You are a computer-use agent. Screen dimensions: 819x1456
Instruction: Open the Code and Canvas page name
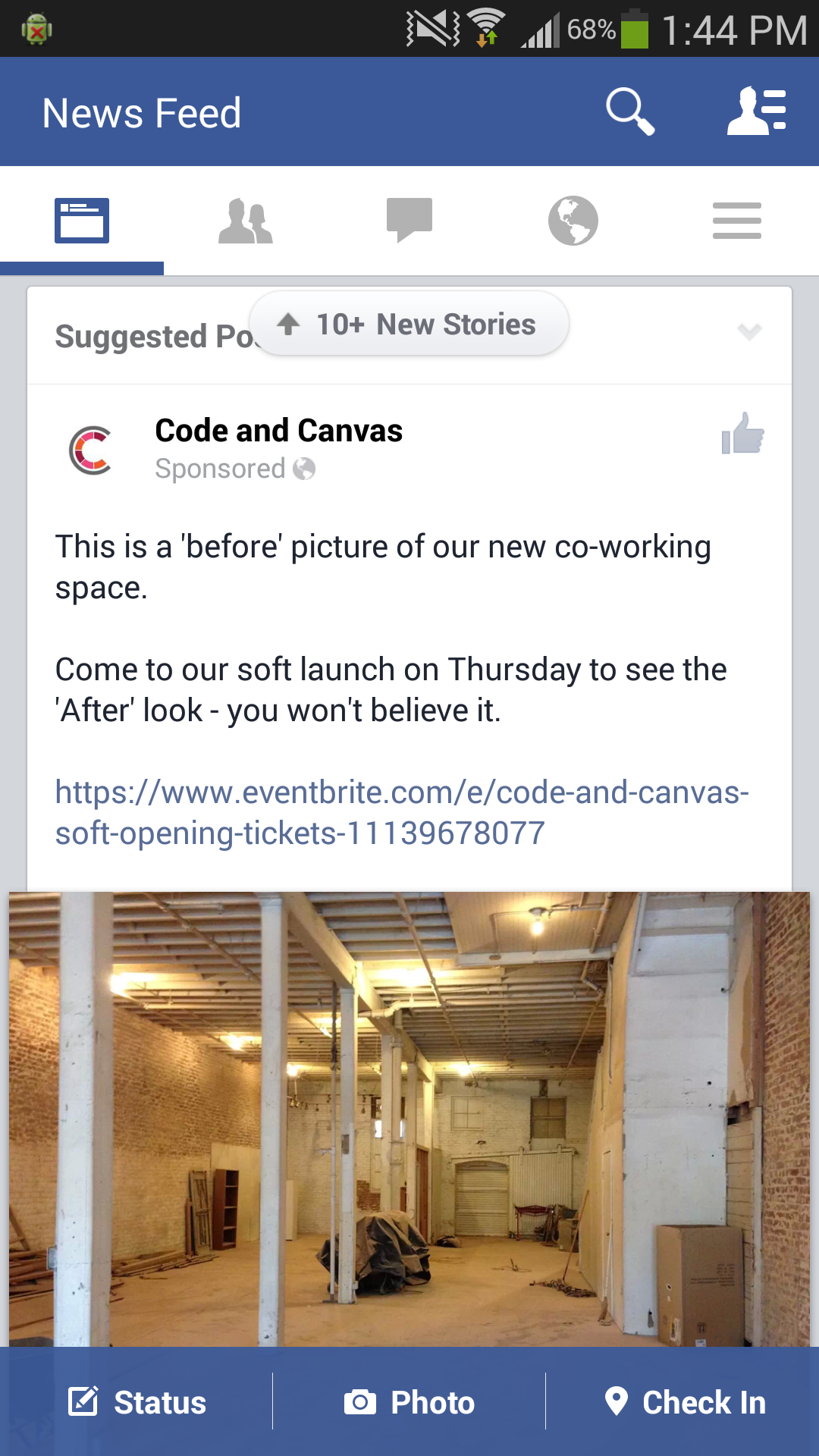[x=278, y=431]
